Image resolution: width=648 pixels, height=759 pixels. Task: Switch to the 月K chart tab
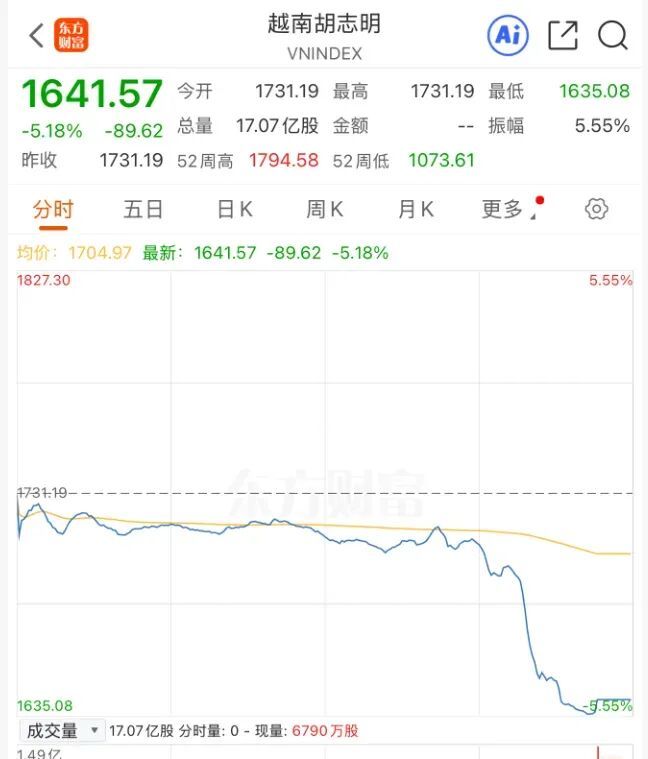click(x=415, y=209)
